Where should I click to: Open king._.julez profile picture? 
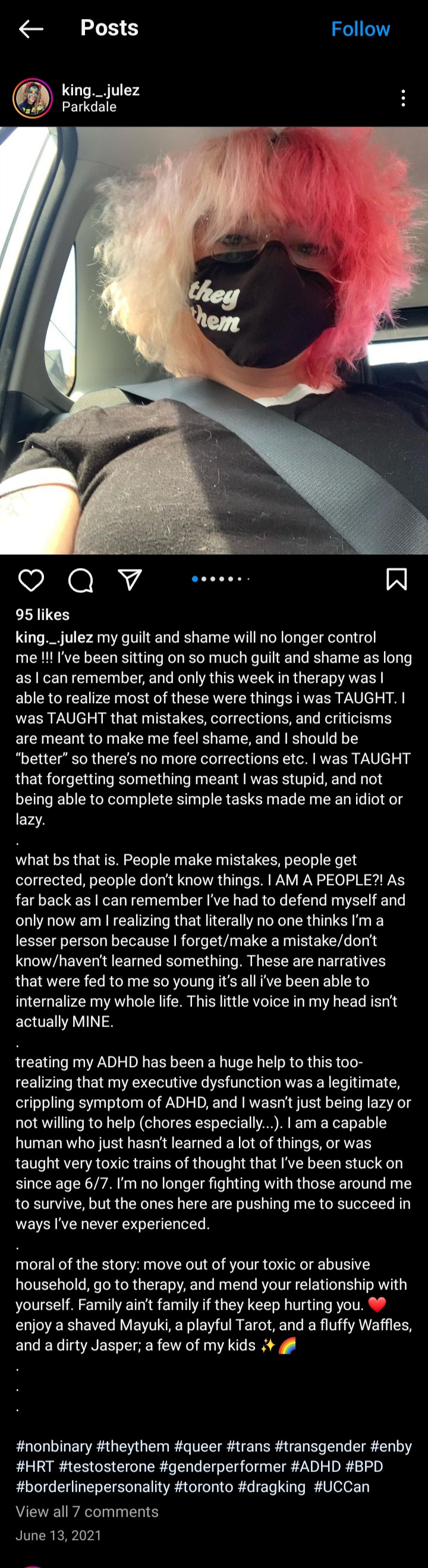[x=32, y=98]
